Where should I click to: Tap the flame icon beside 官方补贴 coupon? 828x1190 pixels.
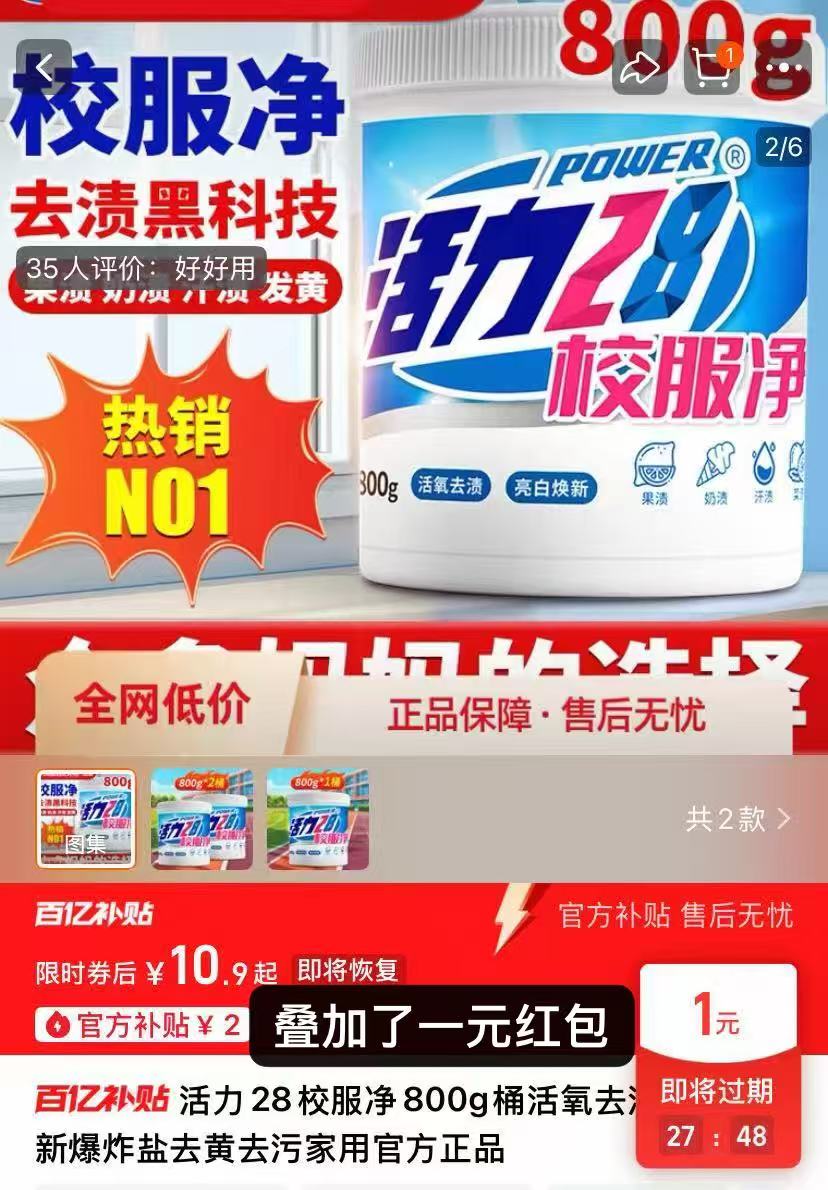point(53,1025)
